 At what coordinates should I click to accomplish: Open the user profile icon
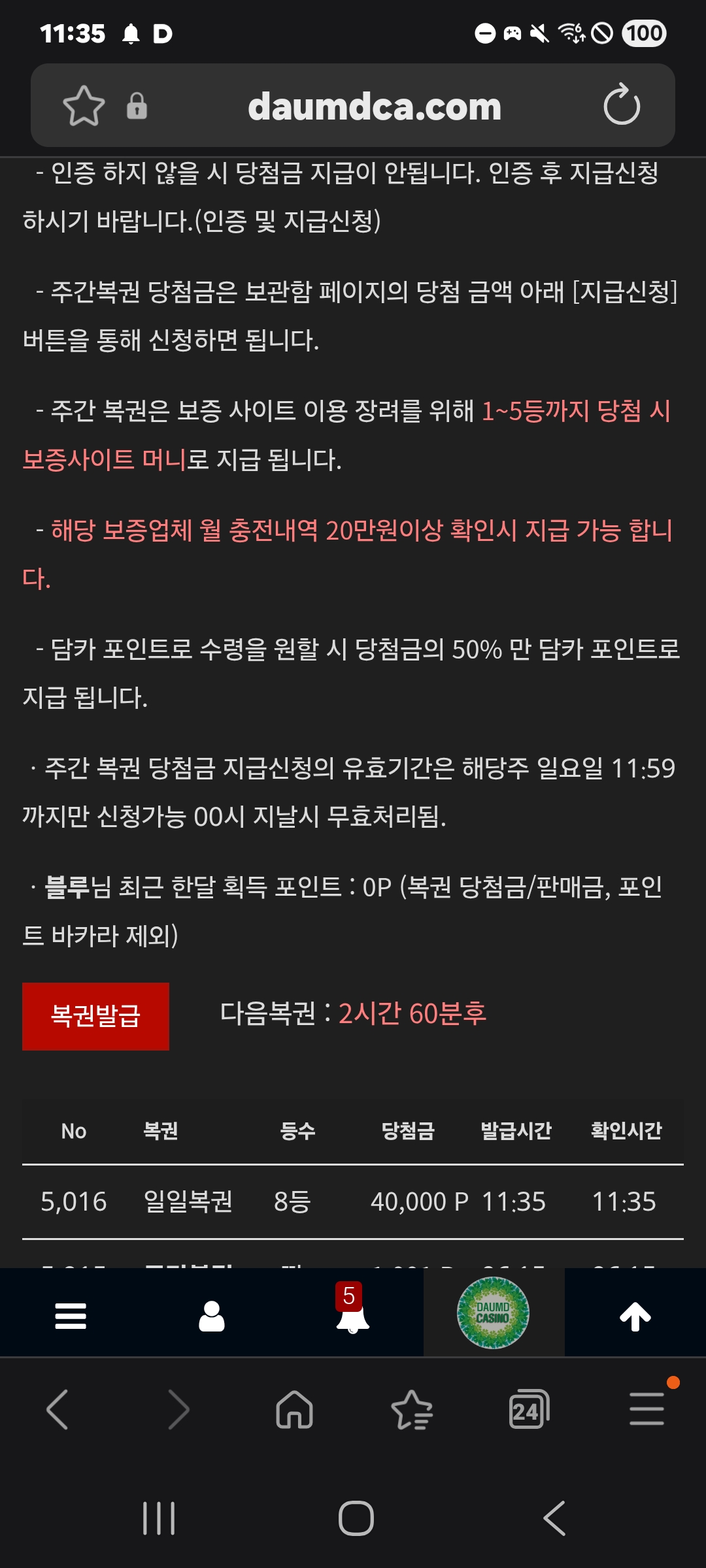click(211, 1315)
